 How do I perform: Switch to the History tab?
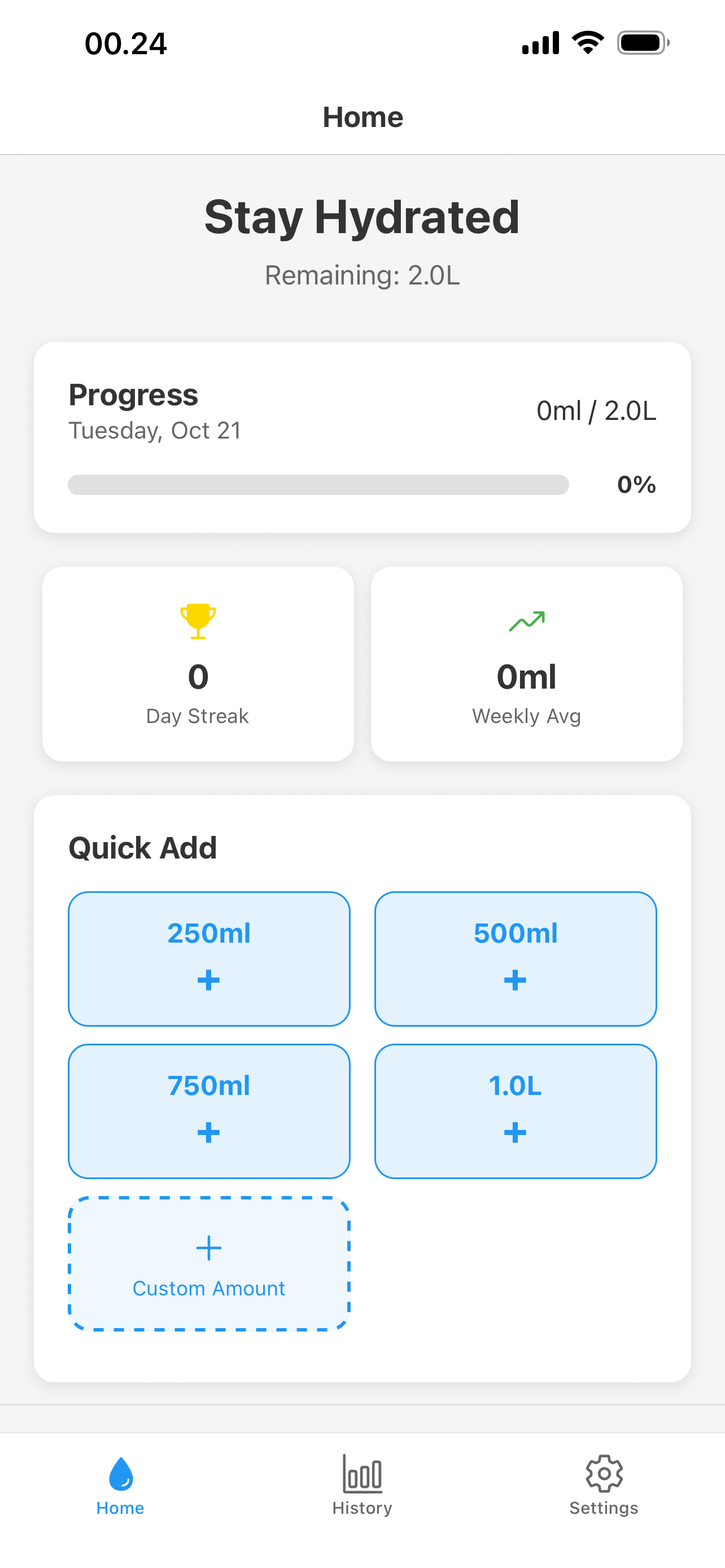click(362, 1485)
